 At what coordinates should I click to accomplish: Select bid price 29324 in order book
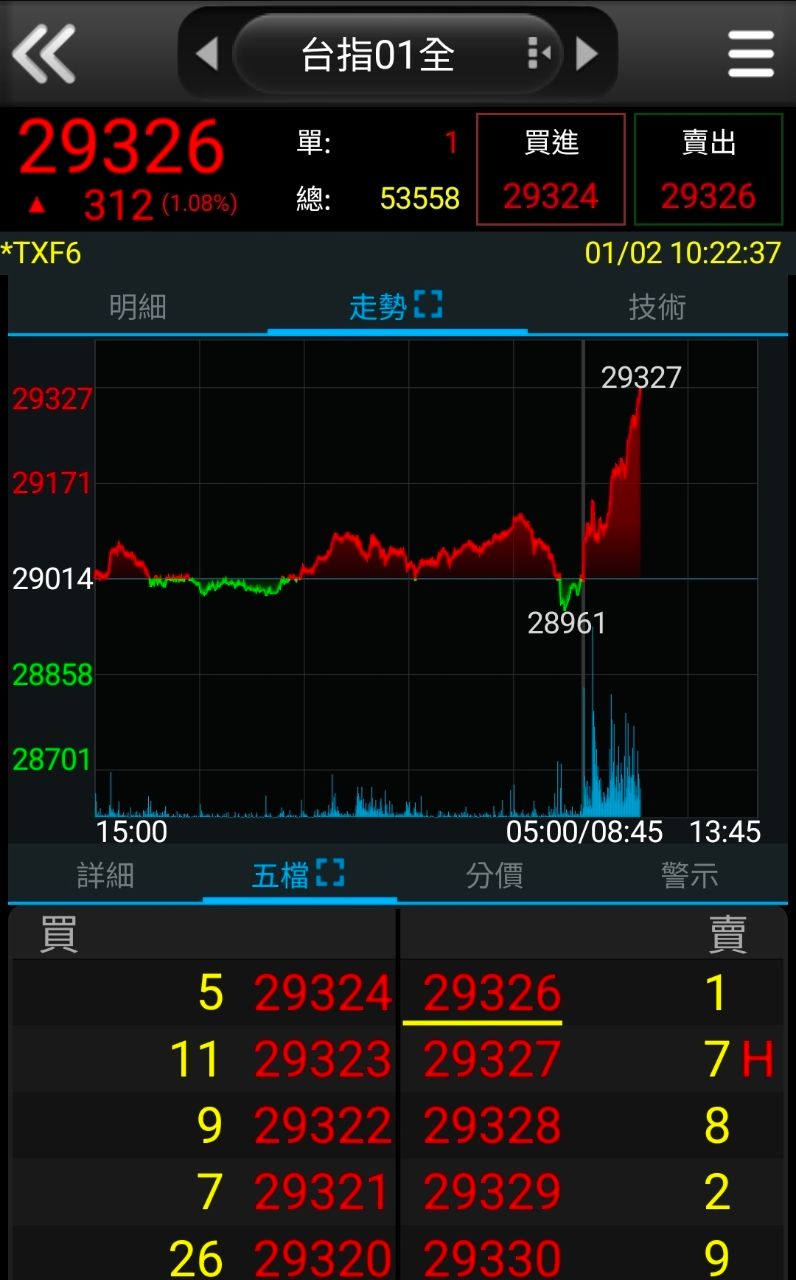click(323, 993)
